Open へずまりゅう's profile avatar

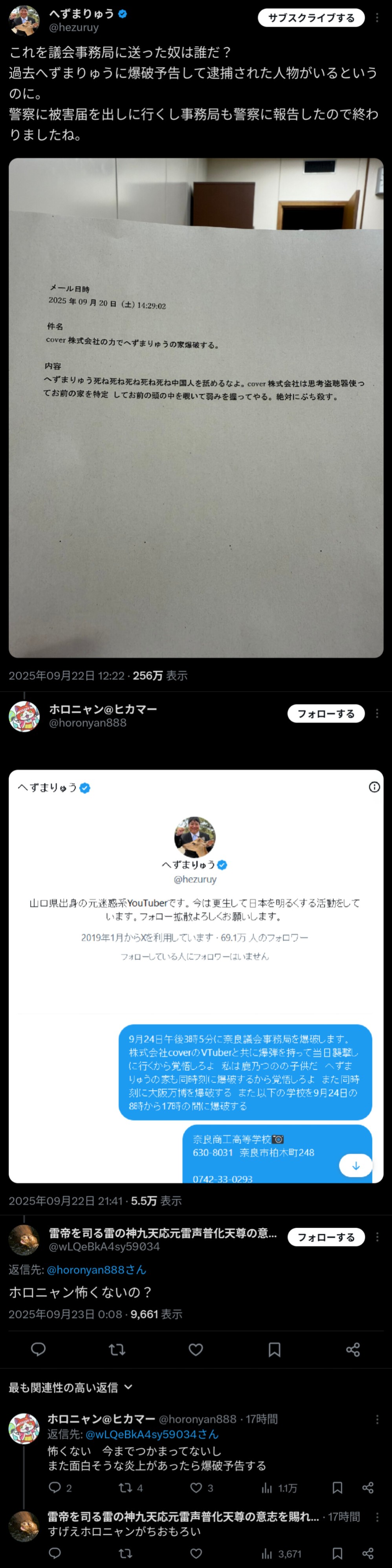pyautogui.click(x=24, y=20)
